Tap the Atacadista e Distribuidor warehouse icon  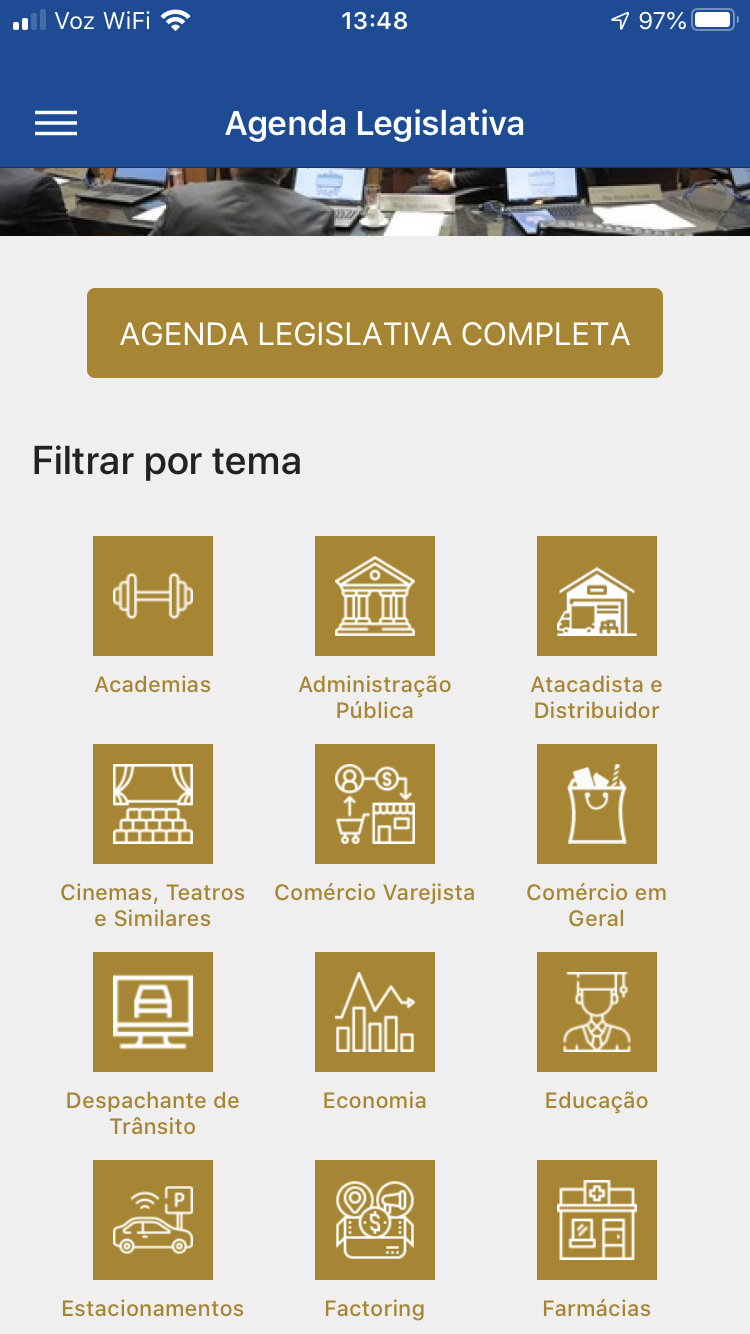click(596, 595)
